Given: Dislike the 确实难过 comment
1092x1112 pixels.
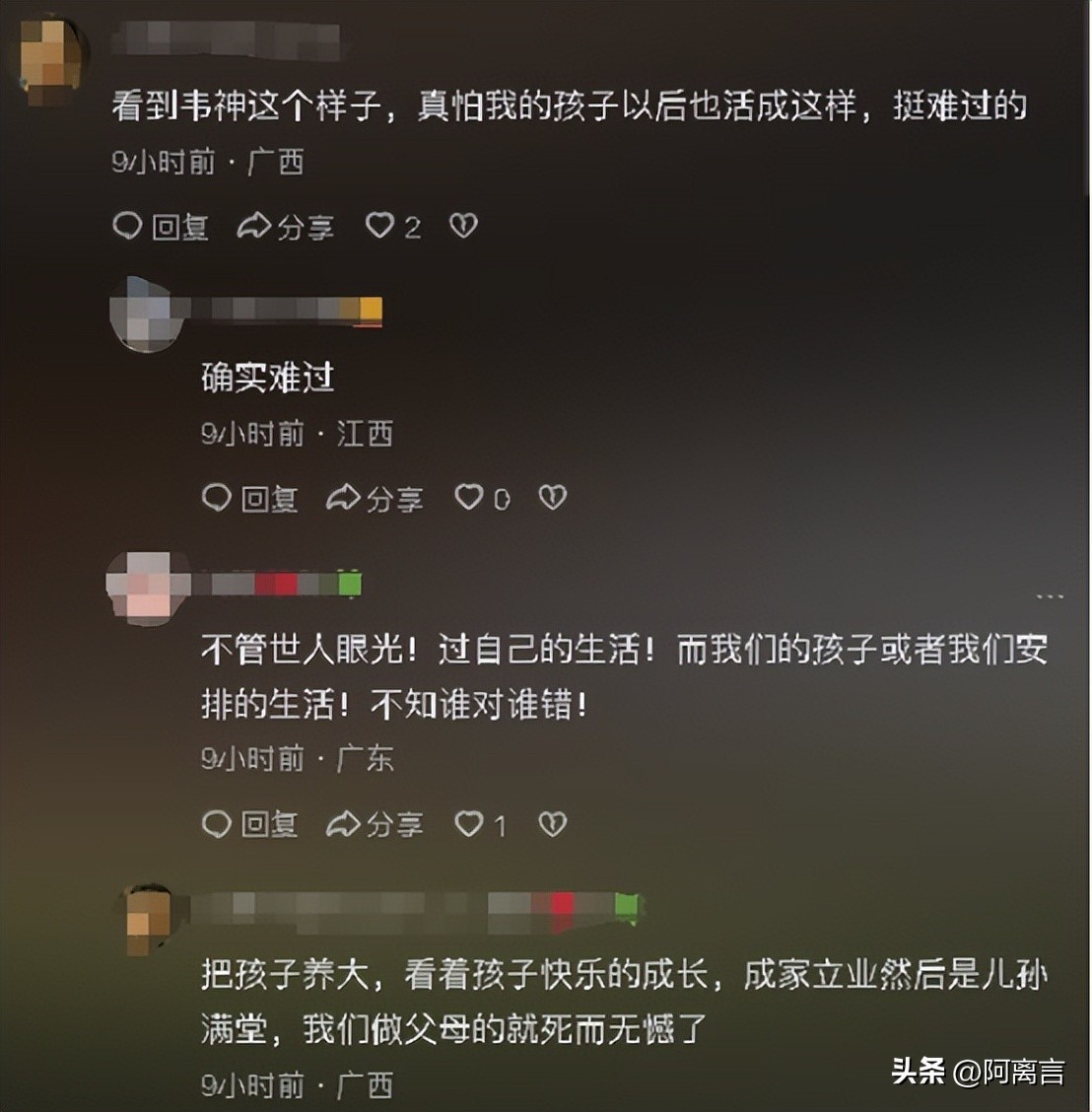Looking at the screenshot, I should (553, 498).
